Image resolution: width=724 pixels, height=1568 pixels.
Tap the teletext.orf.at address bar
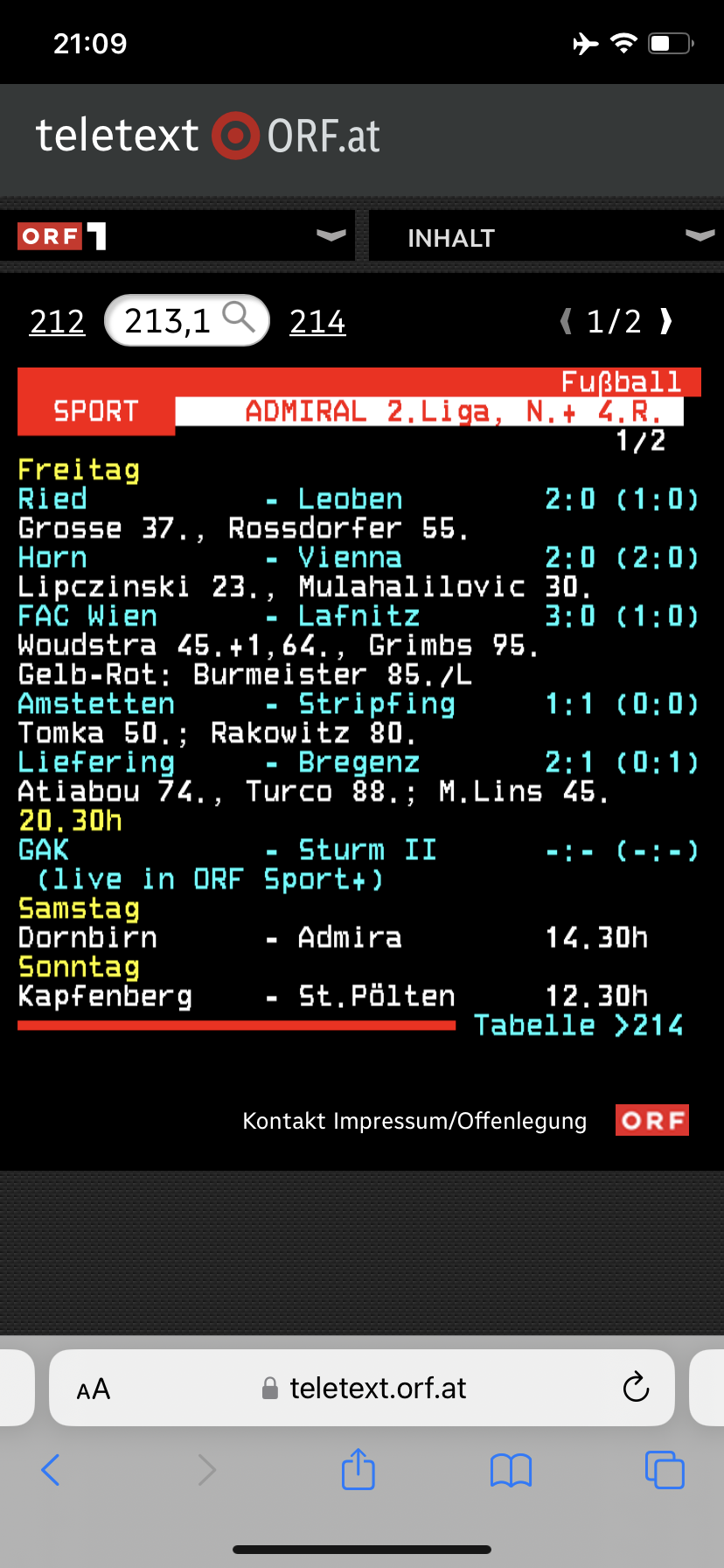[362, 1388]
